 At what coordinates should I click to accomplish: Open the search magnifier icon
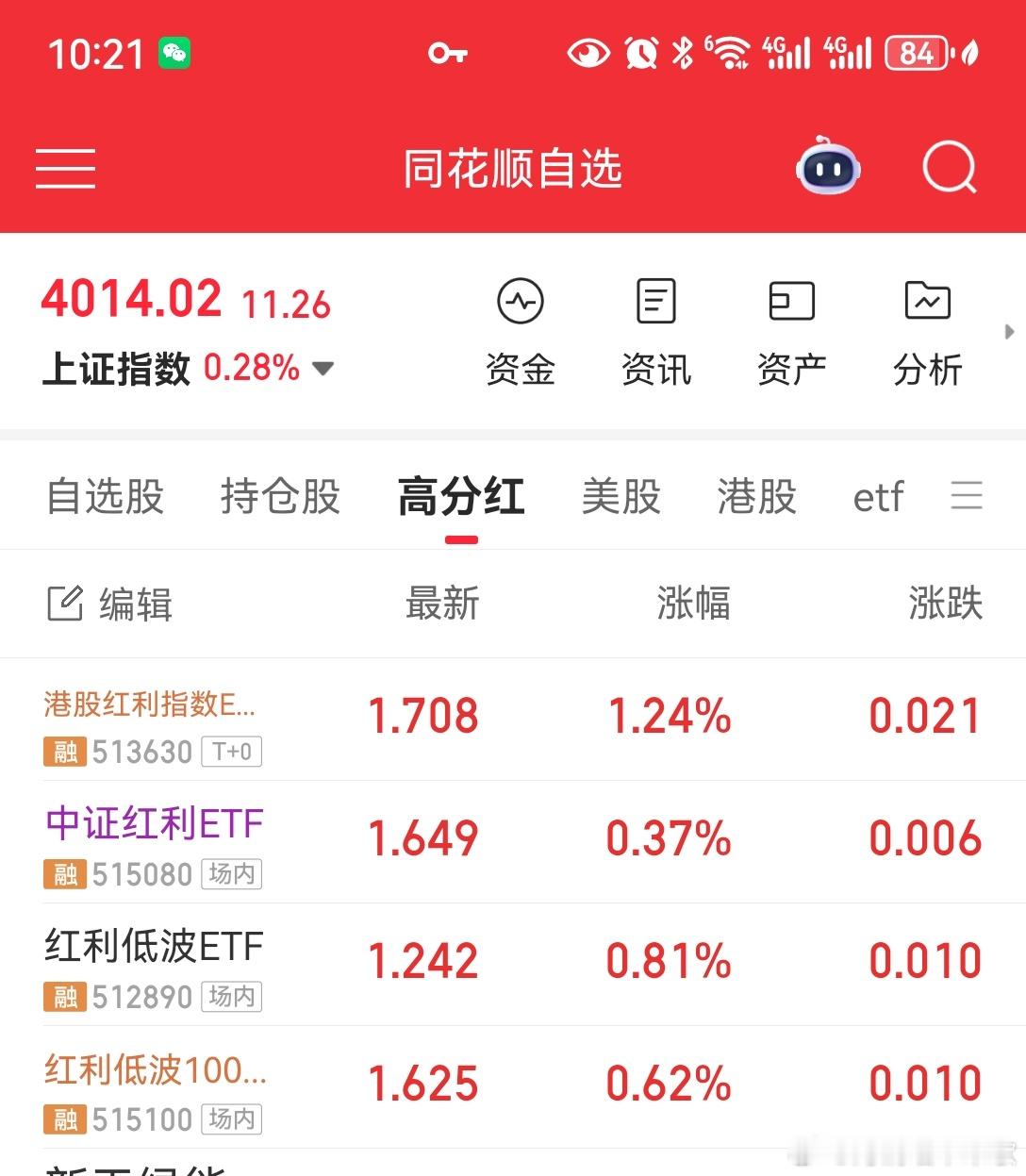click(x=949, y=168)
